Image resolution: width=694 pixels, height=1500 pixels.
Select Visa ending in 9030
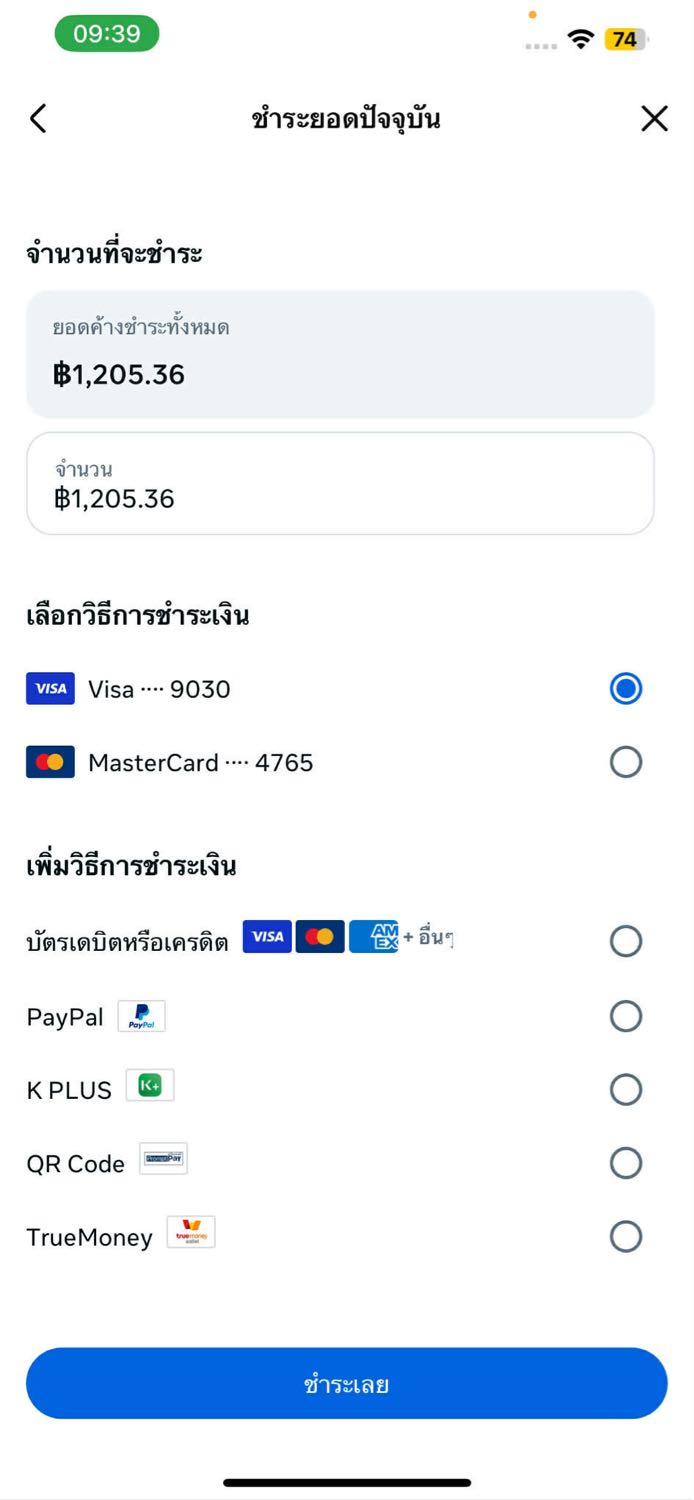[x=625, y=689]
